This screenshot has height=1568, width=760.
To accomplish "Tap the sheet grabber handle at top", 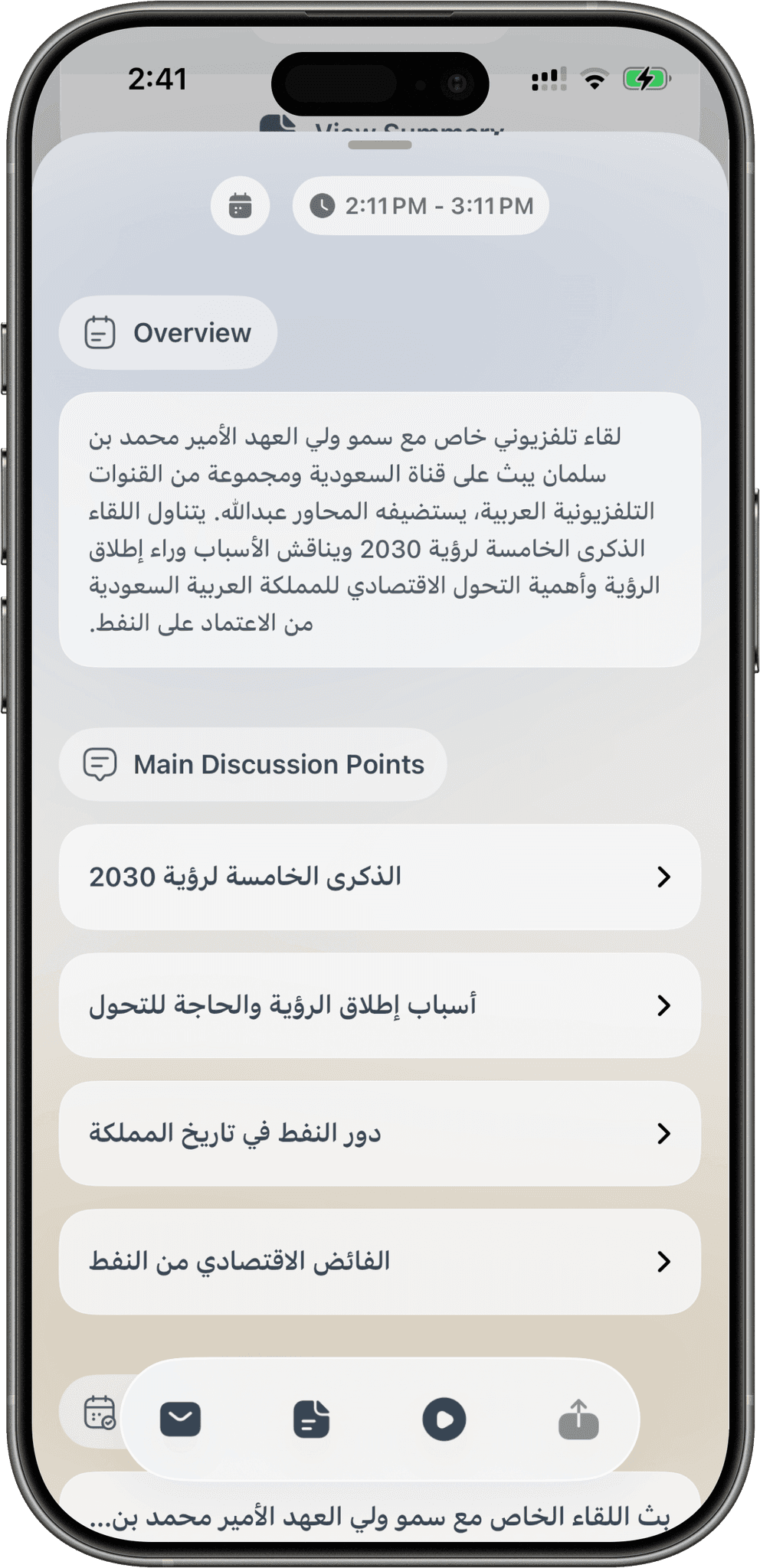I will 380,145.
